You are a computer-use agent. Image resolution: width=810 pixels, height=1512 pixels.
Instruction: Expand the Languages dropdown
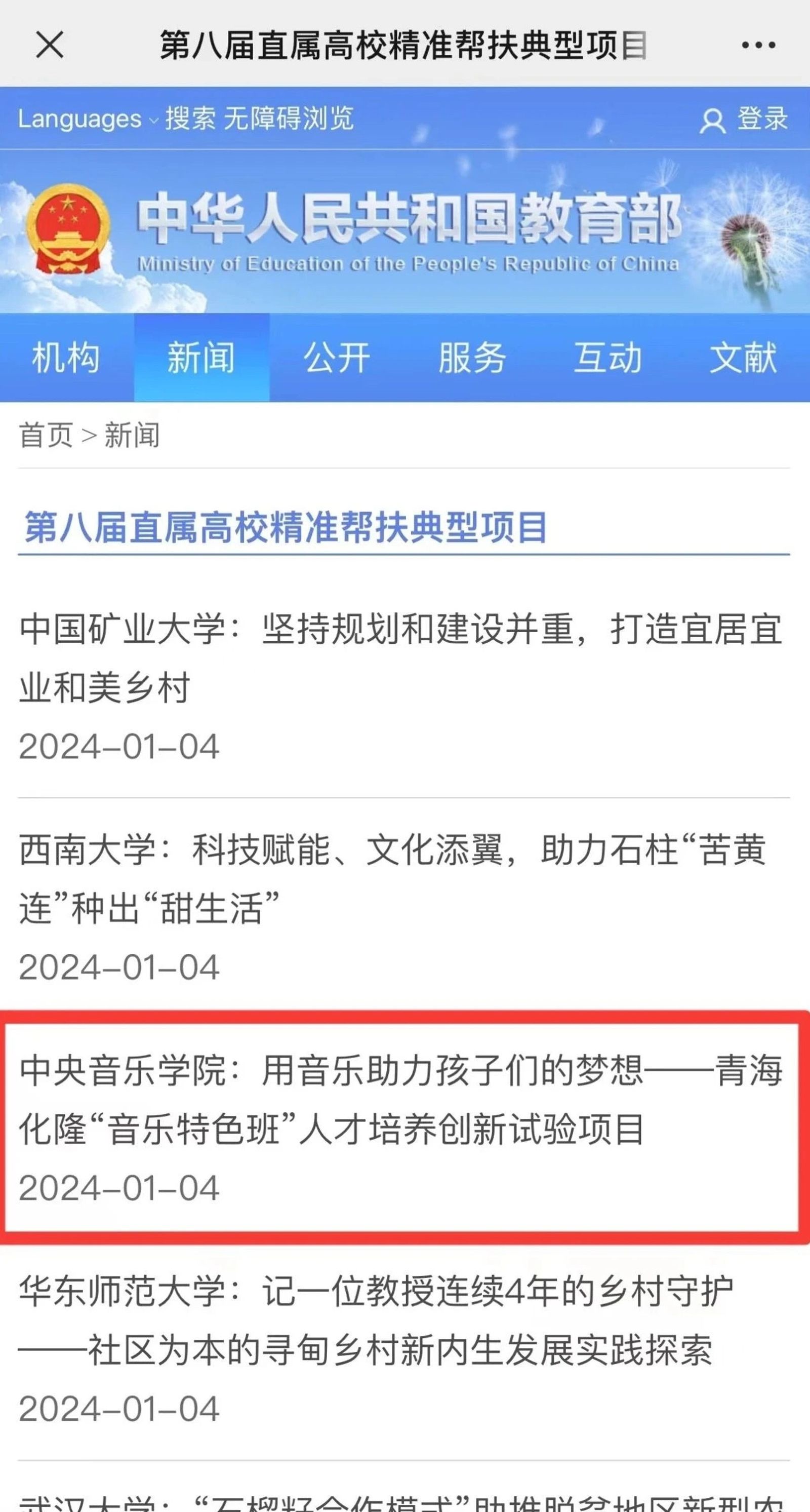tap(87, 119)
